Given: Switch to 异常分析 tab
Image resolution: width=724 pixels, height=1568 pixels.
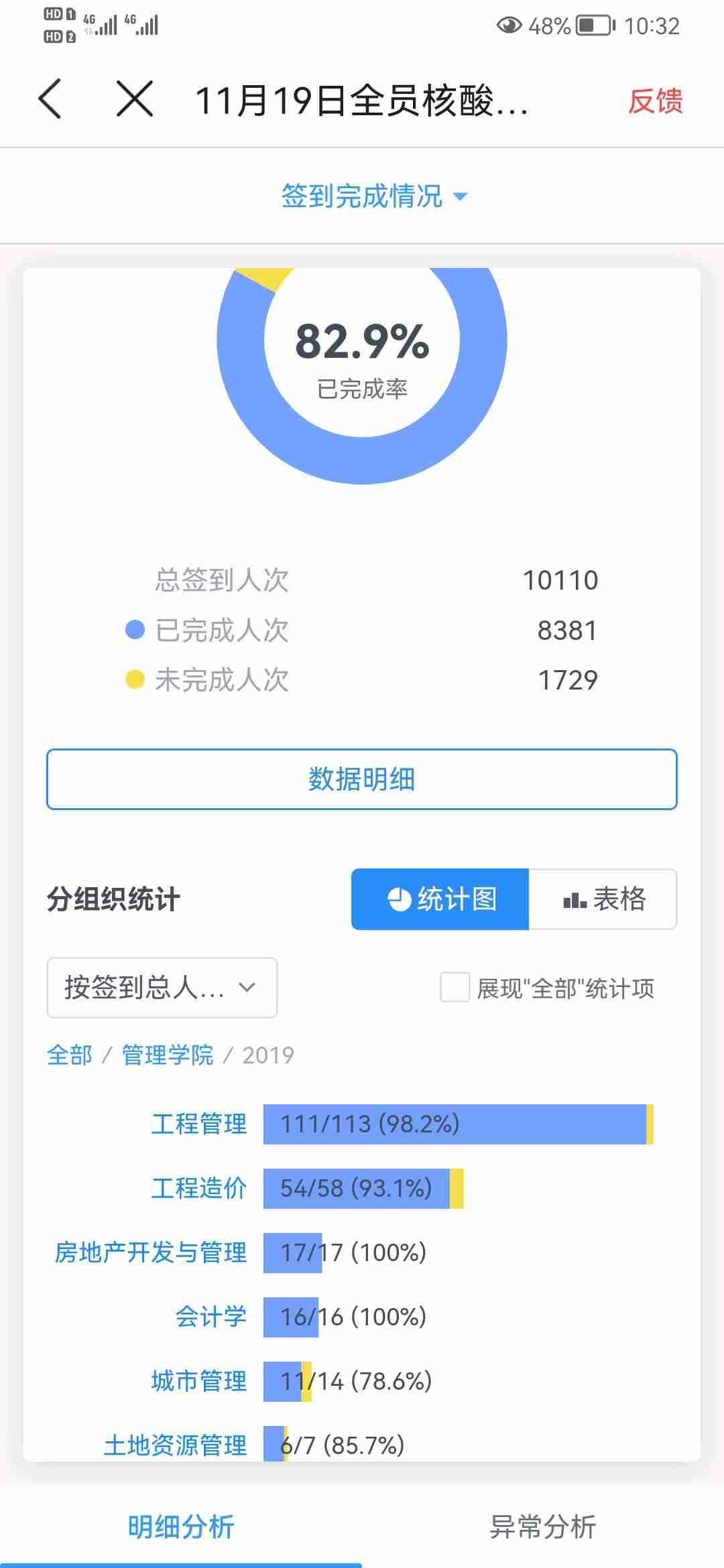Looking at the screenshot, I should click(543, 1527).
